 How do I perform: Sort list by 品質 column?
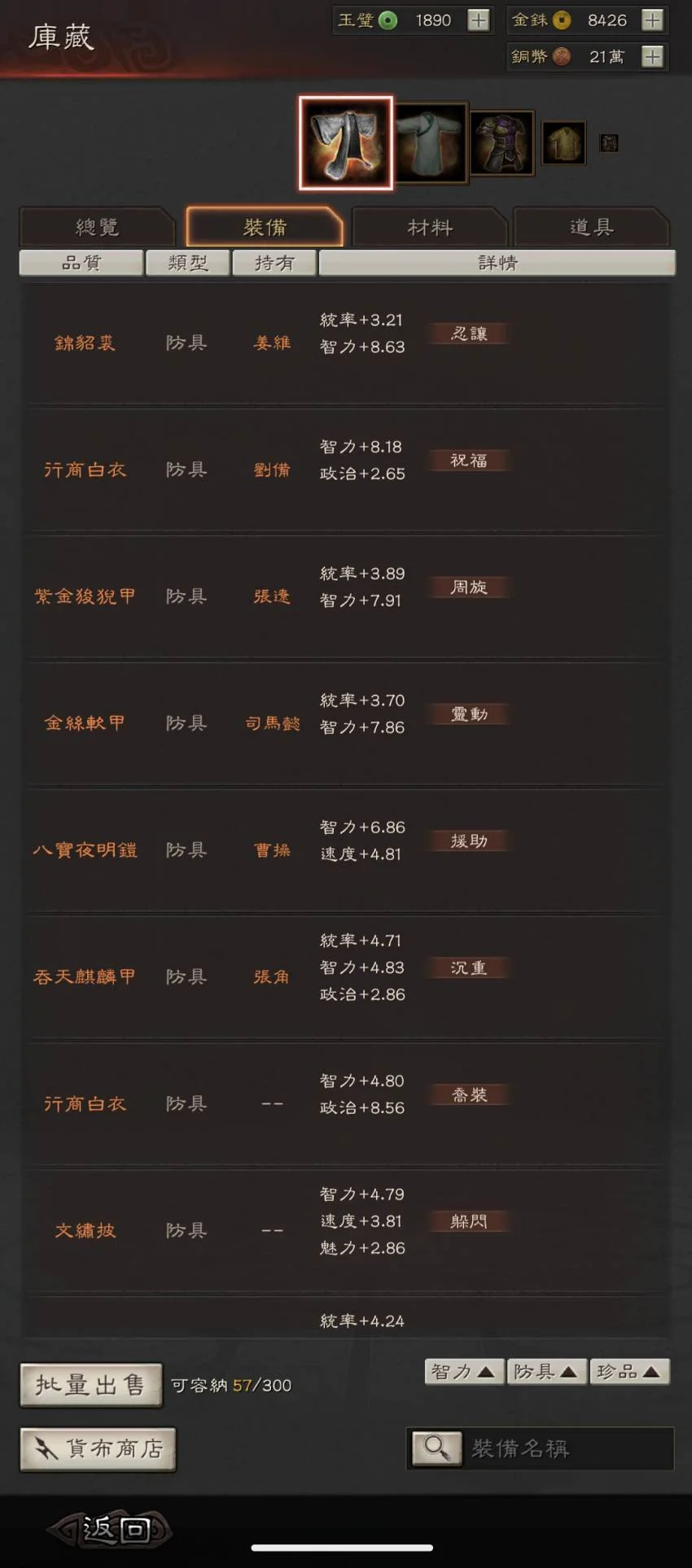point(81,263)
